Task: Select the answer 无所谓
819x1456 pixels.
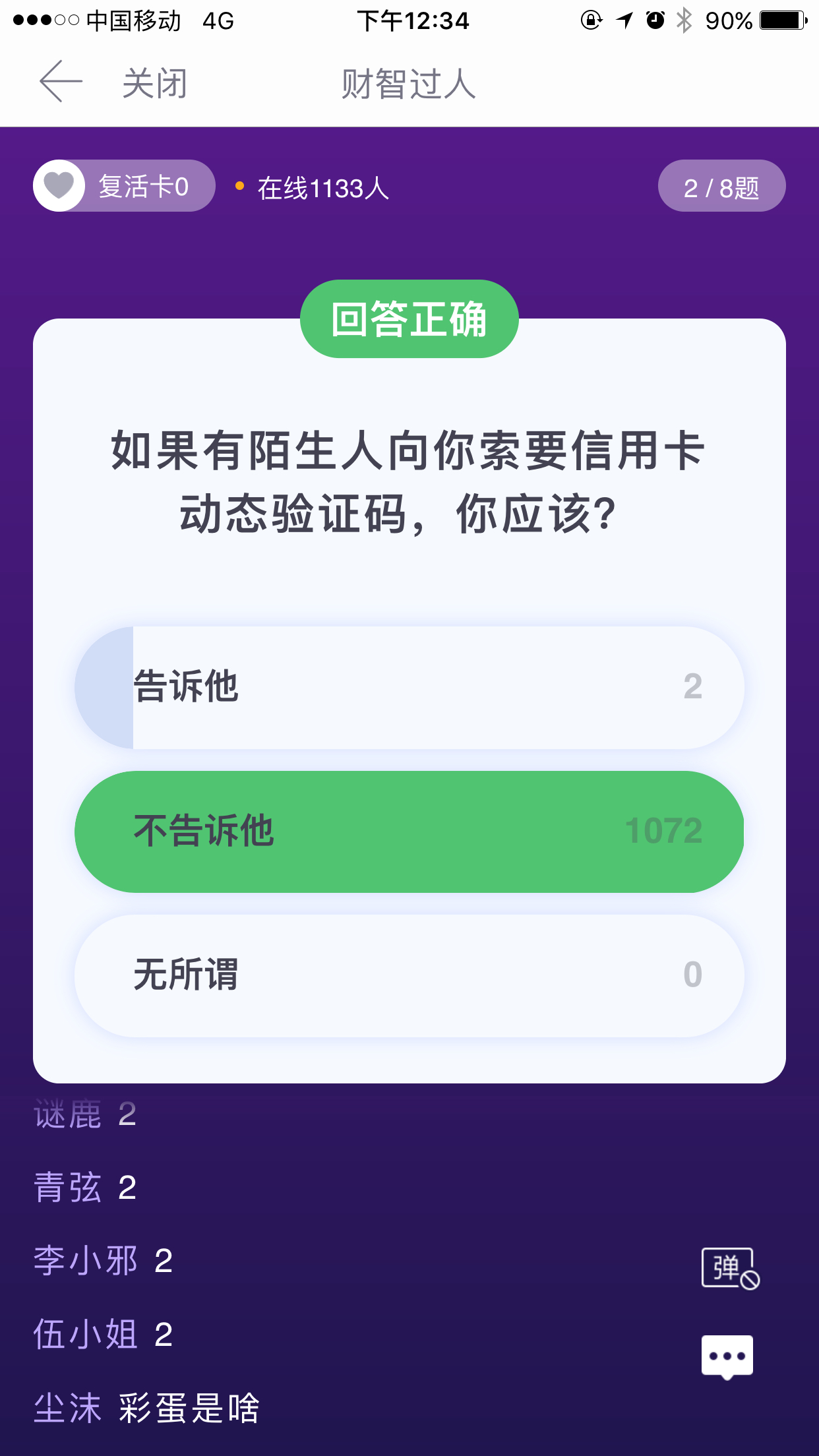Action: pyautogui.click(x=409, y=975)
